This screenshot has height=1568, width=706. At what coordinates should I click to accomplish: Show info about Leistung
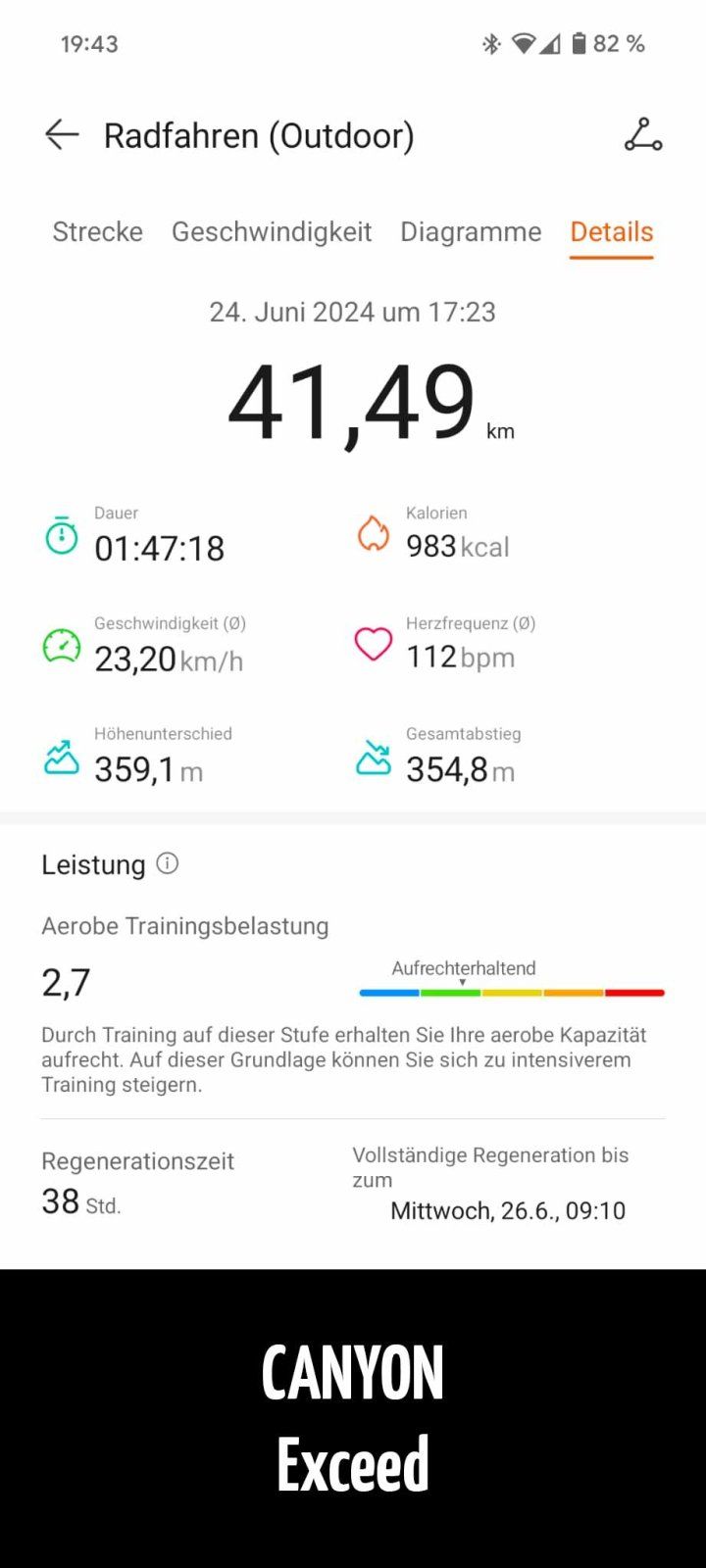pos(168,863)
